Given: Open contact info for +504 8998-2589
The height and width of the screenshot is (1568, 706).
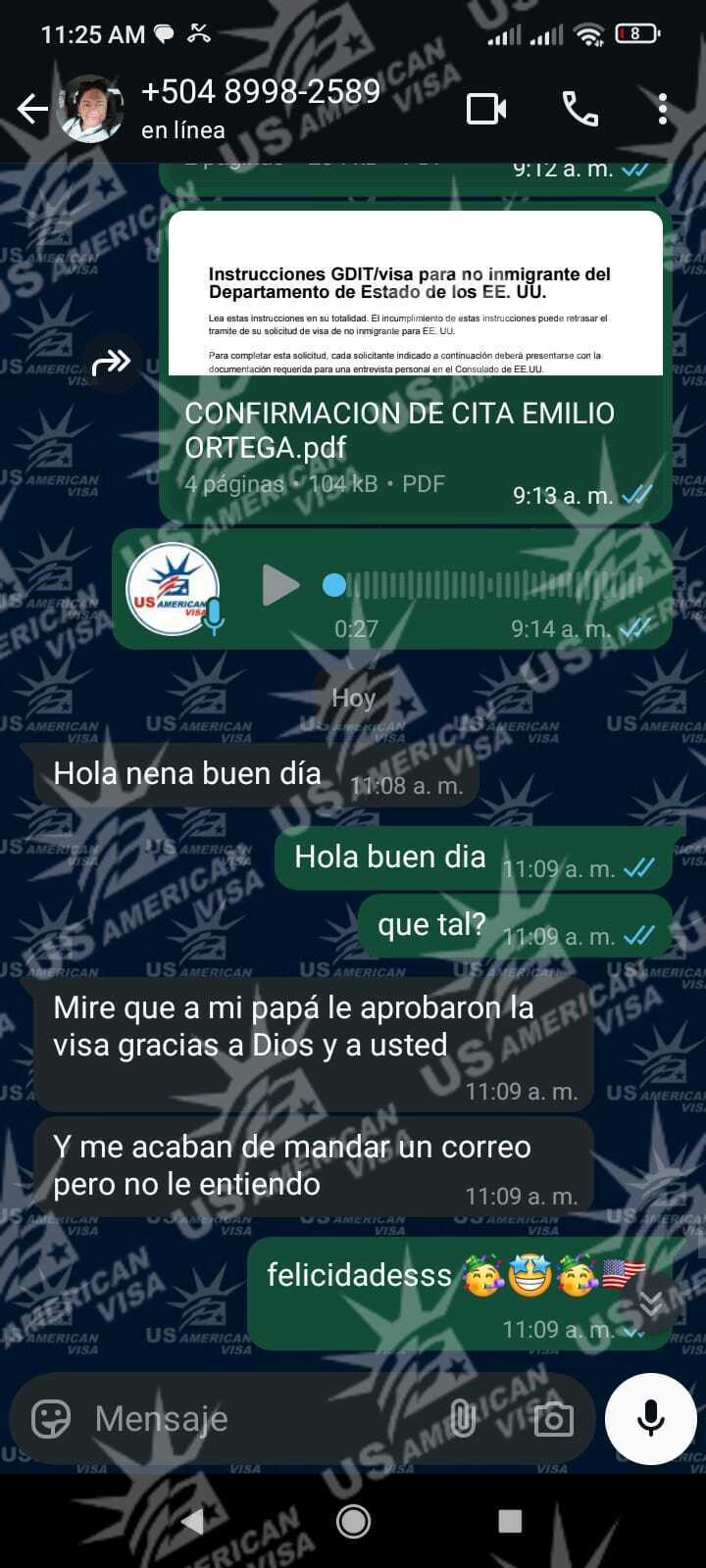Looking at the screenshot, I should point(260,108).
